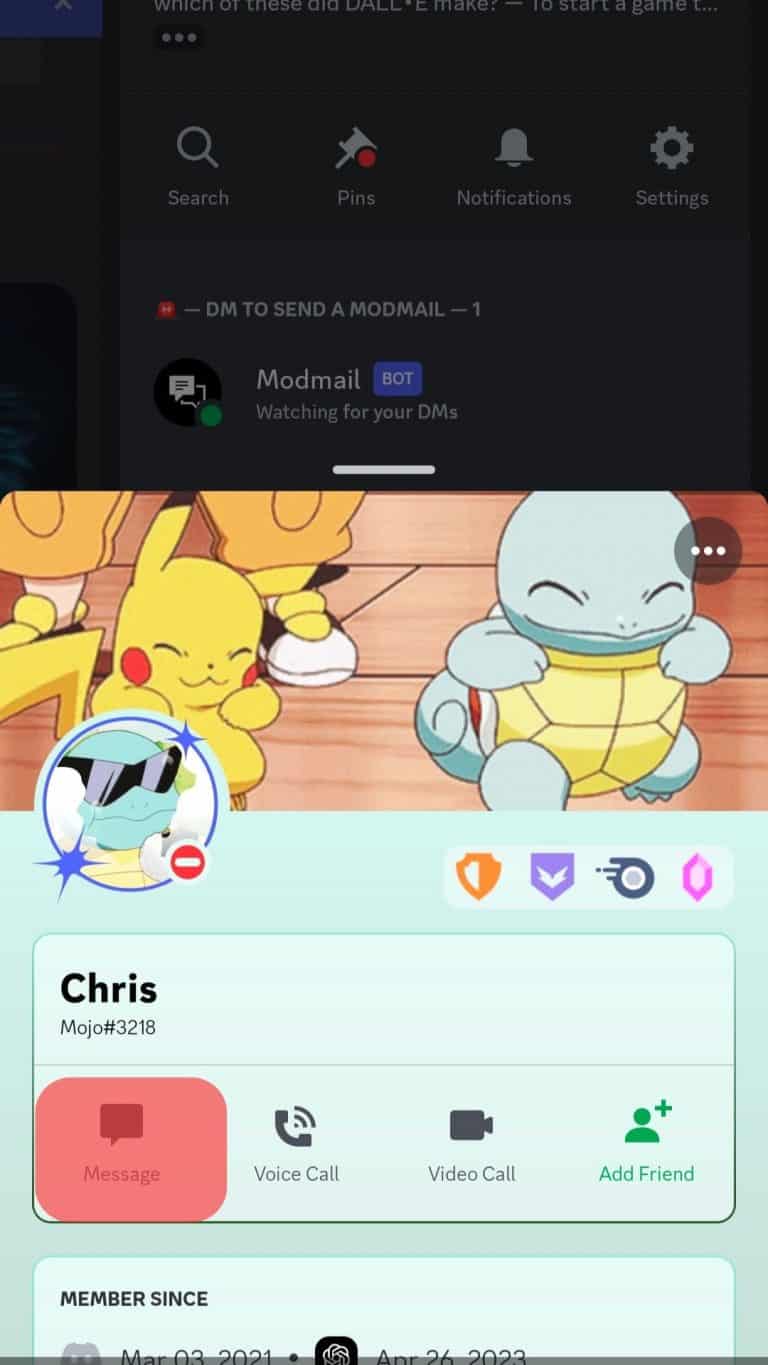Tap the purple HypeSquad badge
The image size is (768, 1365).
point(552,877)
